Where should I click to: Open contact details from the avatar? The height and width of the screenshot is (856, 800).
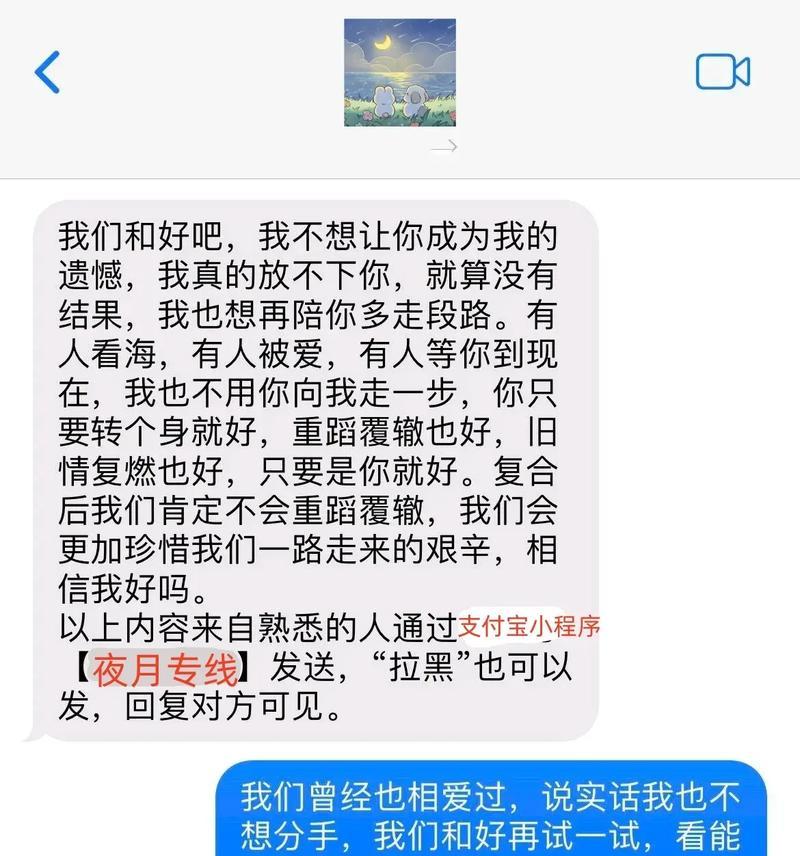coord(399,73)
